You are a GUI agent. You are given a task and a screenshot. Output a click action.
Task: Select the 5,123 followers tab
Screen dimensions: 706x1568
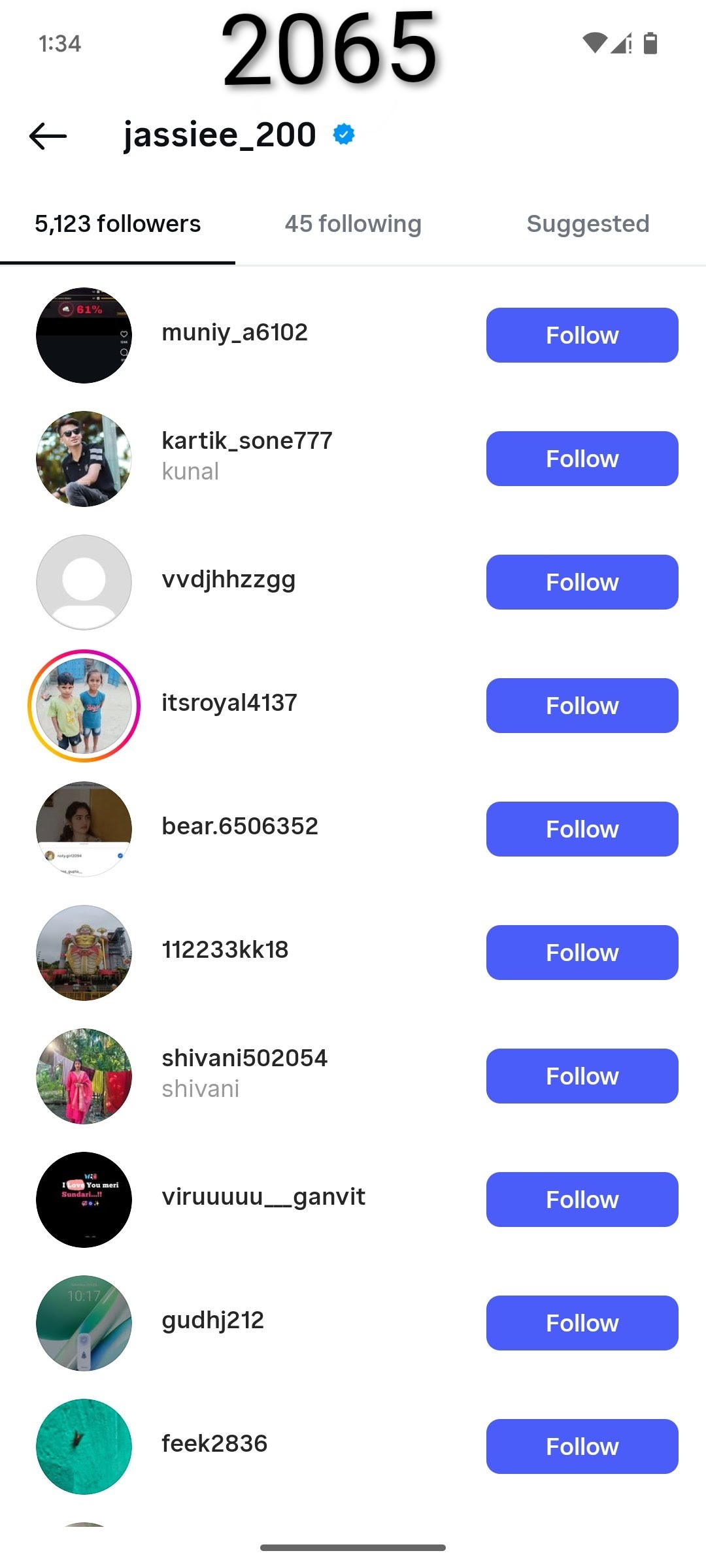tap(118, 224)
